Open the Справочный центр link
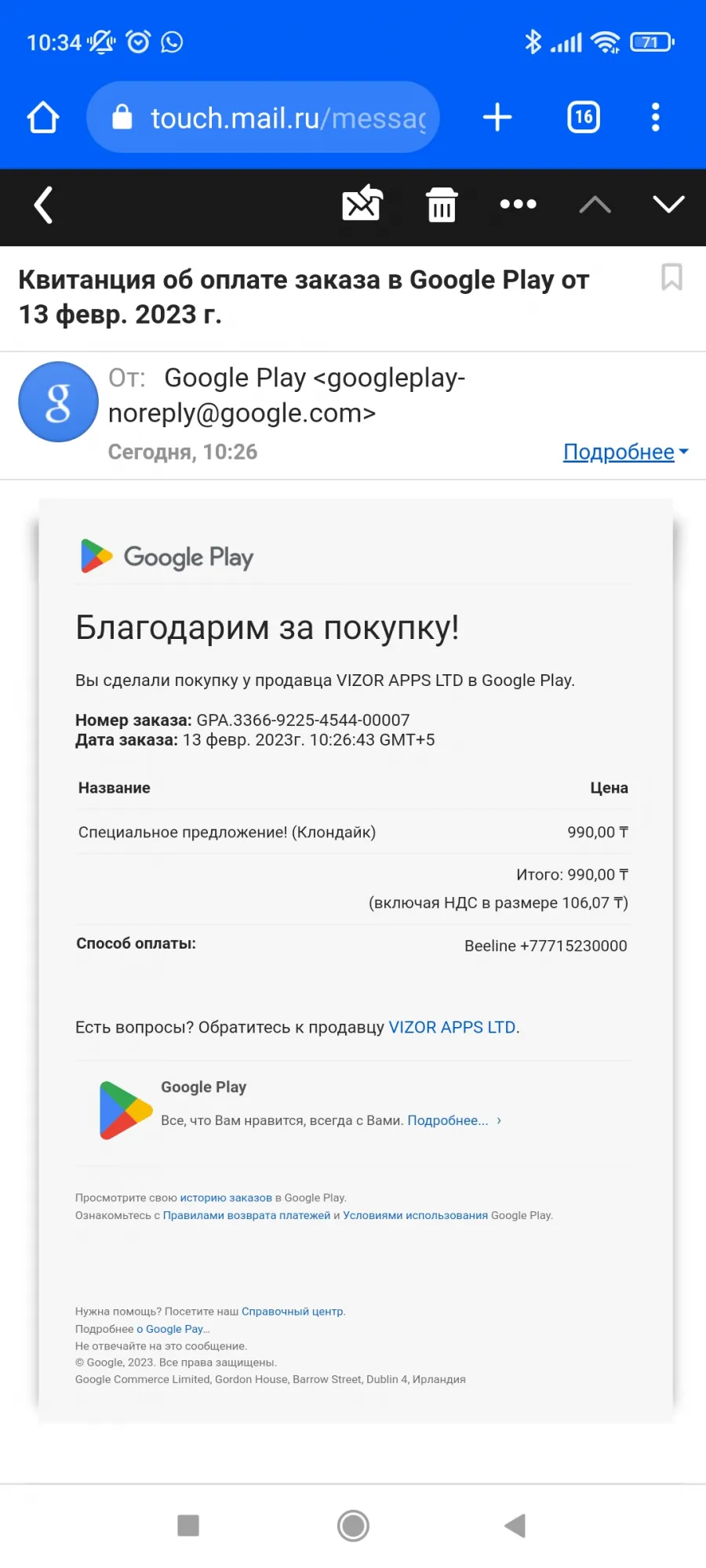Screen dimensions: 706x1568 click(293, 1311)
